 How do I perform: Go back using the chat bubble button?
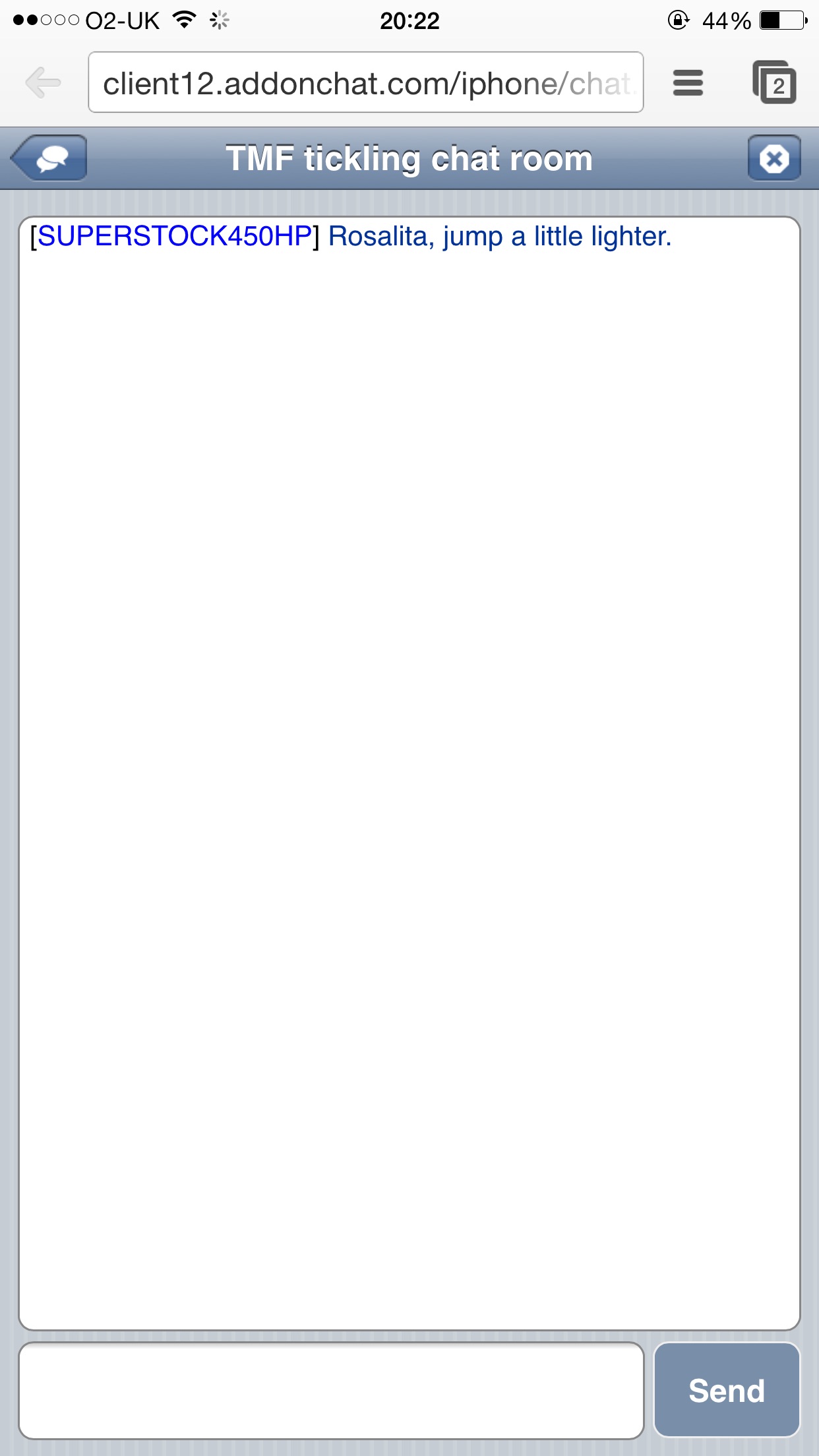click(50, 158)
